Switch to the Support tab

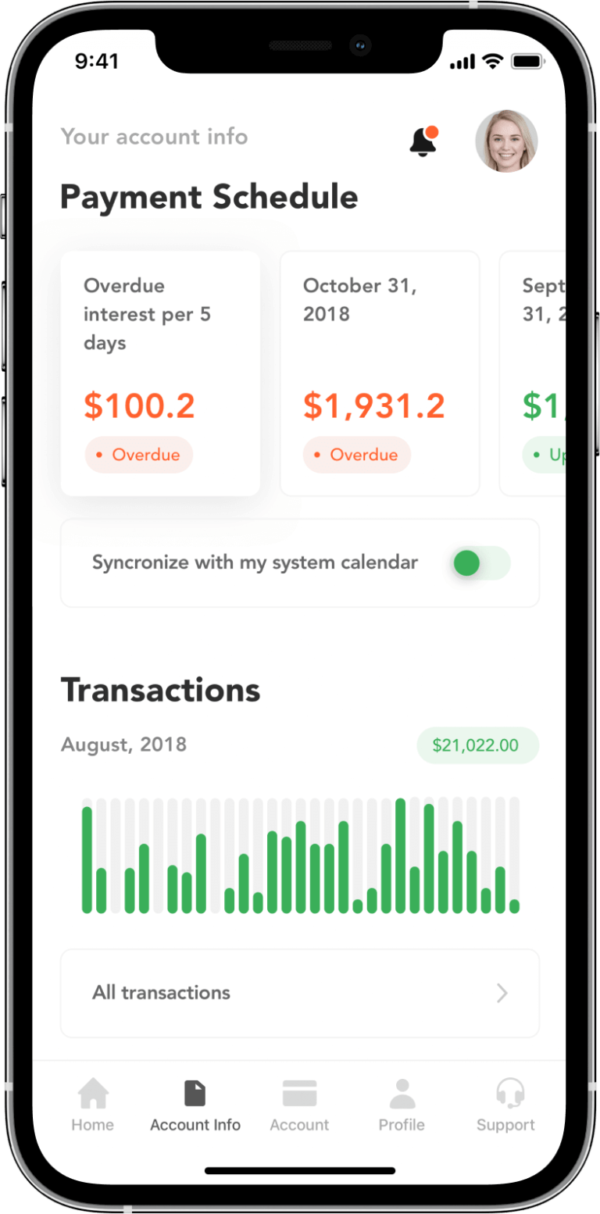[x=505, y=1105]
